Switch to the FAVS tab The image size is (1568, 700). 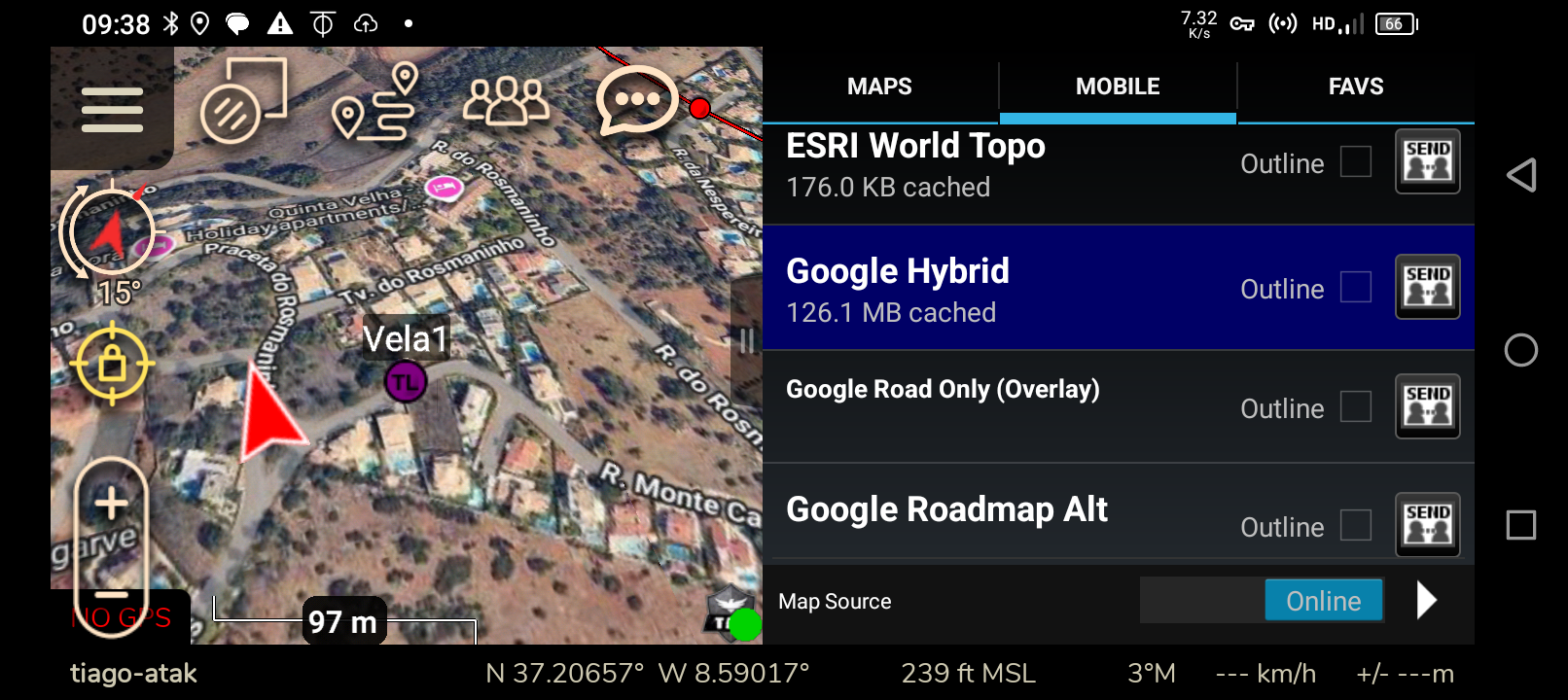coord(1355,87)
